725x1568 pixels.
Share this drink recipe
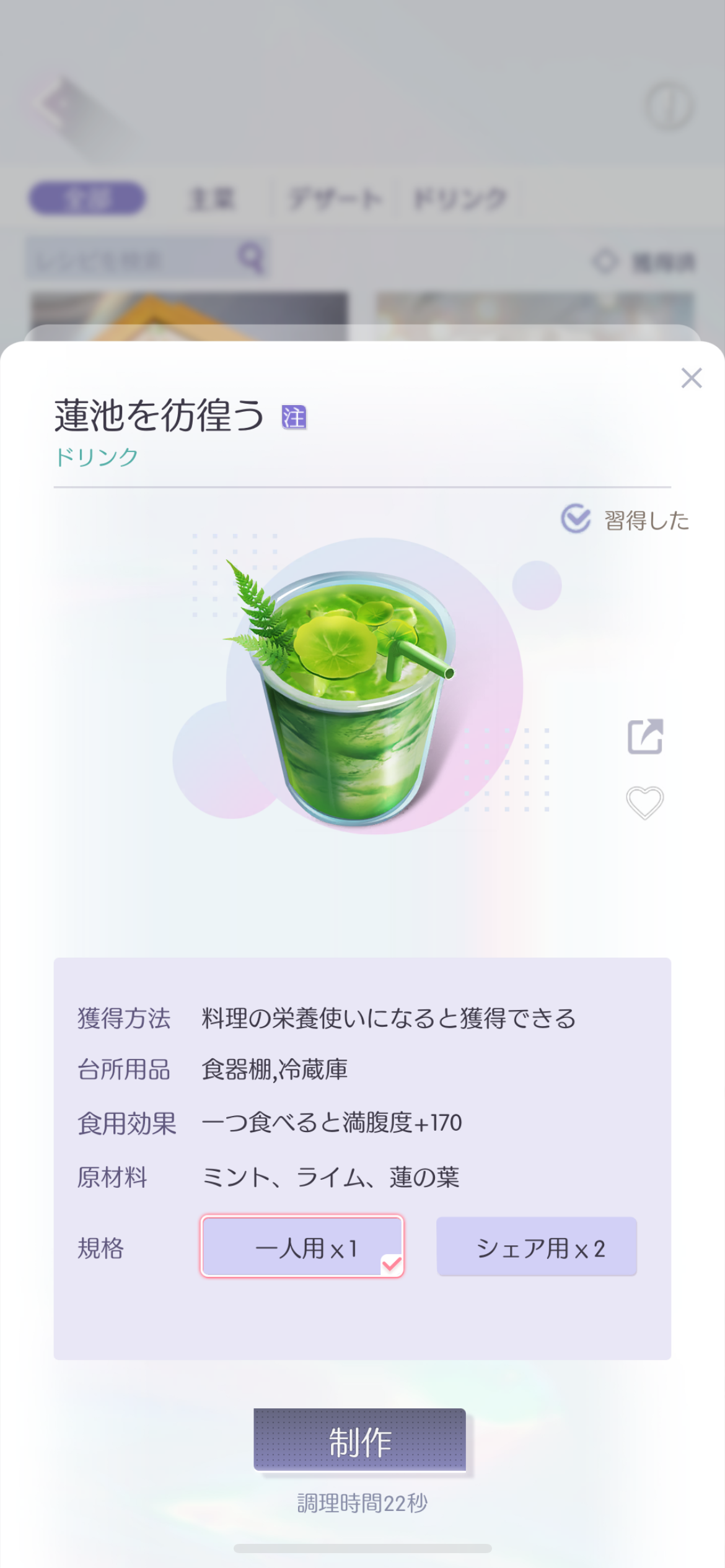[x=645, y=736]
